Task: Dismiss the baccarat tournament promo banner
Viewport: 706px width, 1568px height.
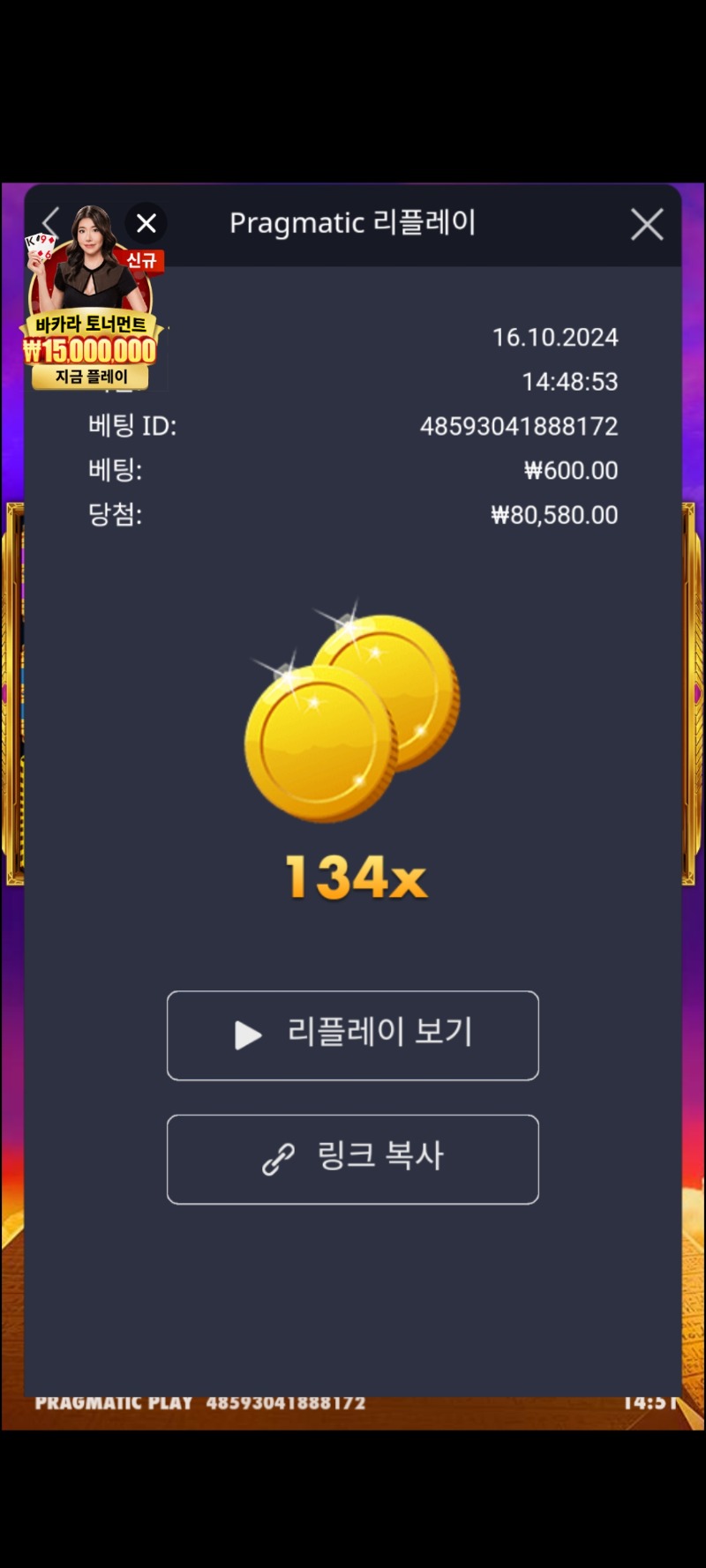Action: click(146, 223)
